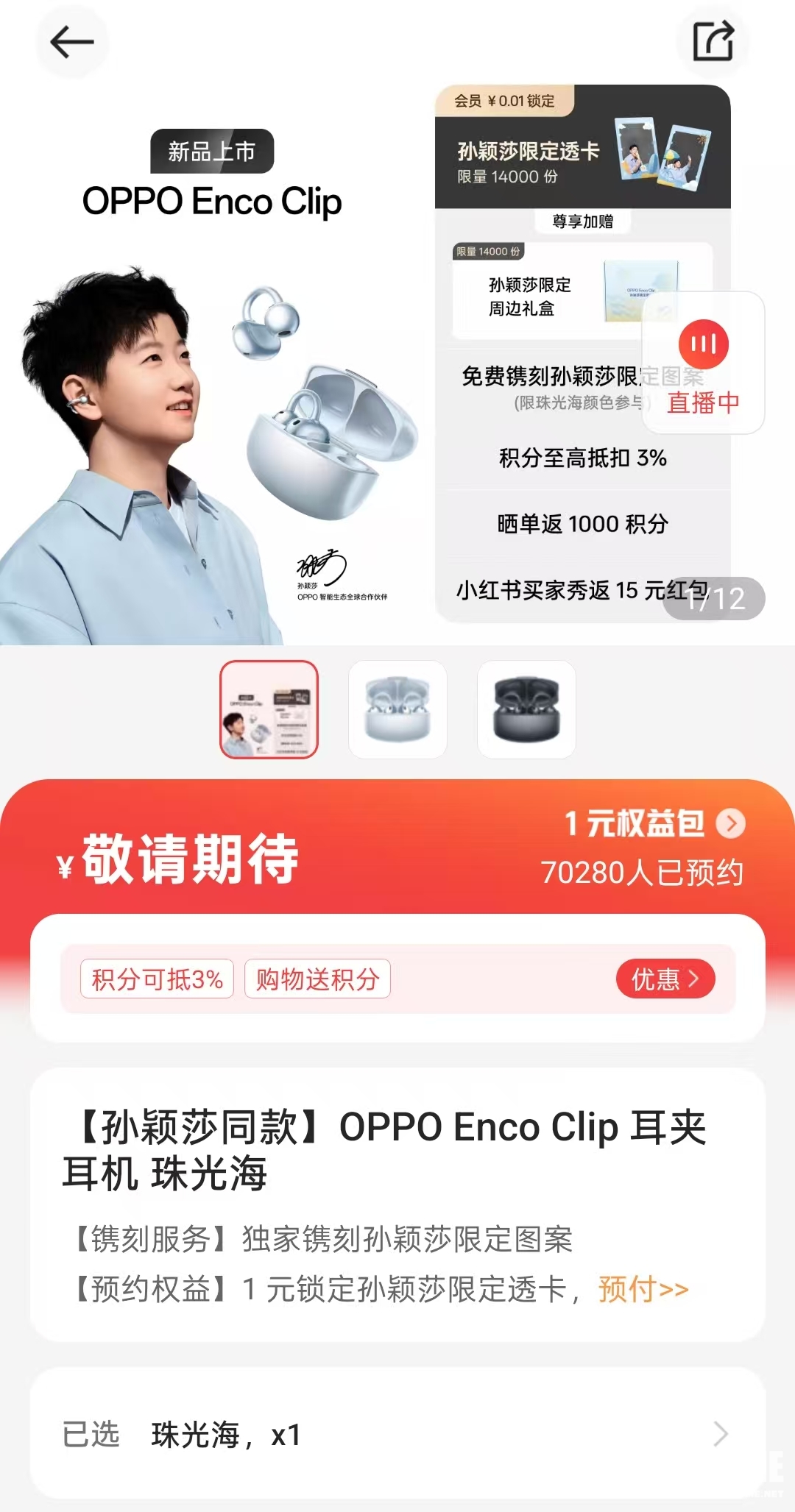
Task: View the dark gray earbuds thumbnail
Action: pyautogui.click(x=526, y=709)
